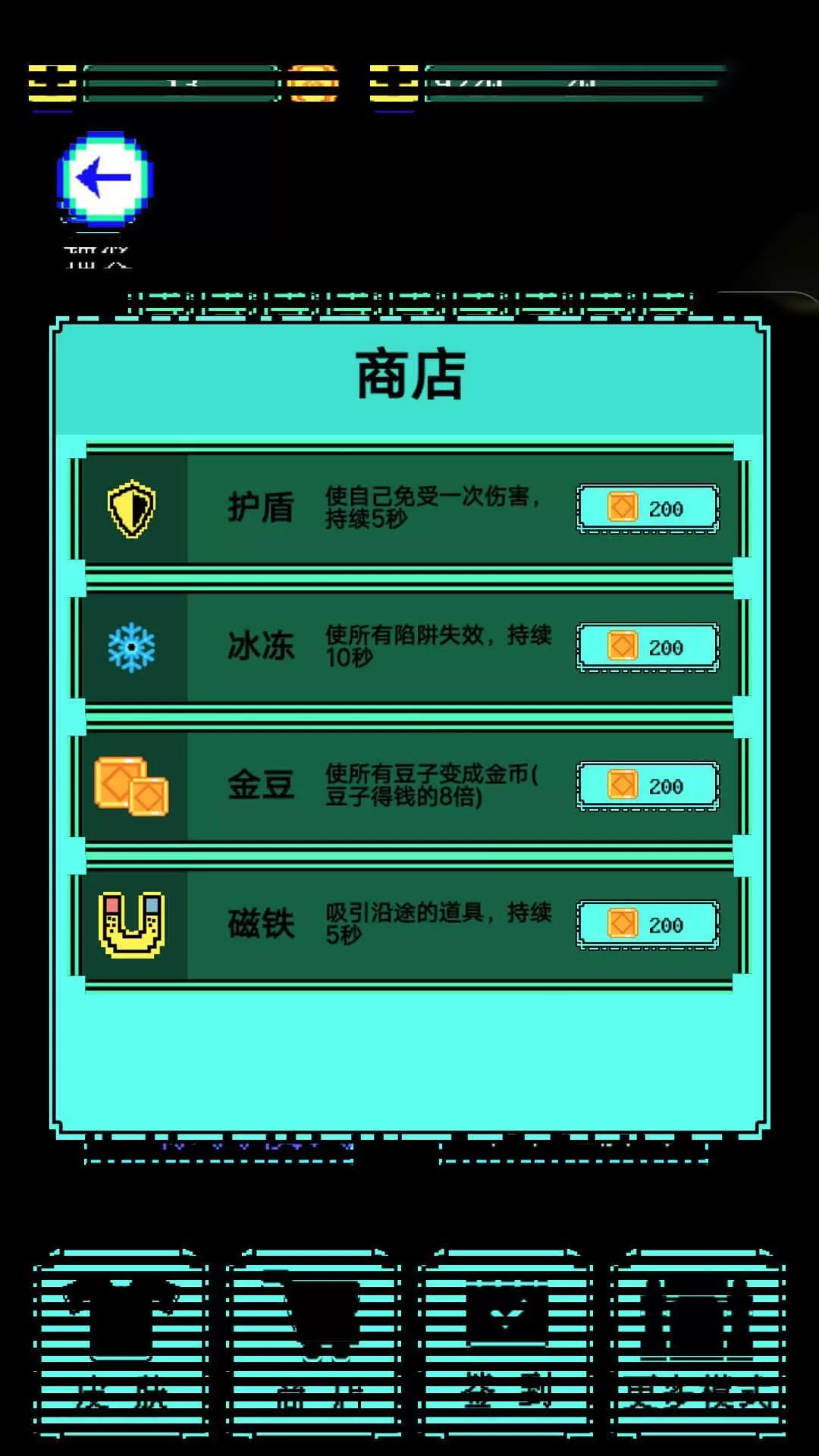Purchase the 磁铁 magnet for 200 coins
Image resolution: width=819 pixels, height=1456 pixels.
pyautogui.click(x=648, y=925)
